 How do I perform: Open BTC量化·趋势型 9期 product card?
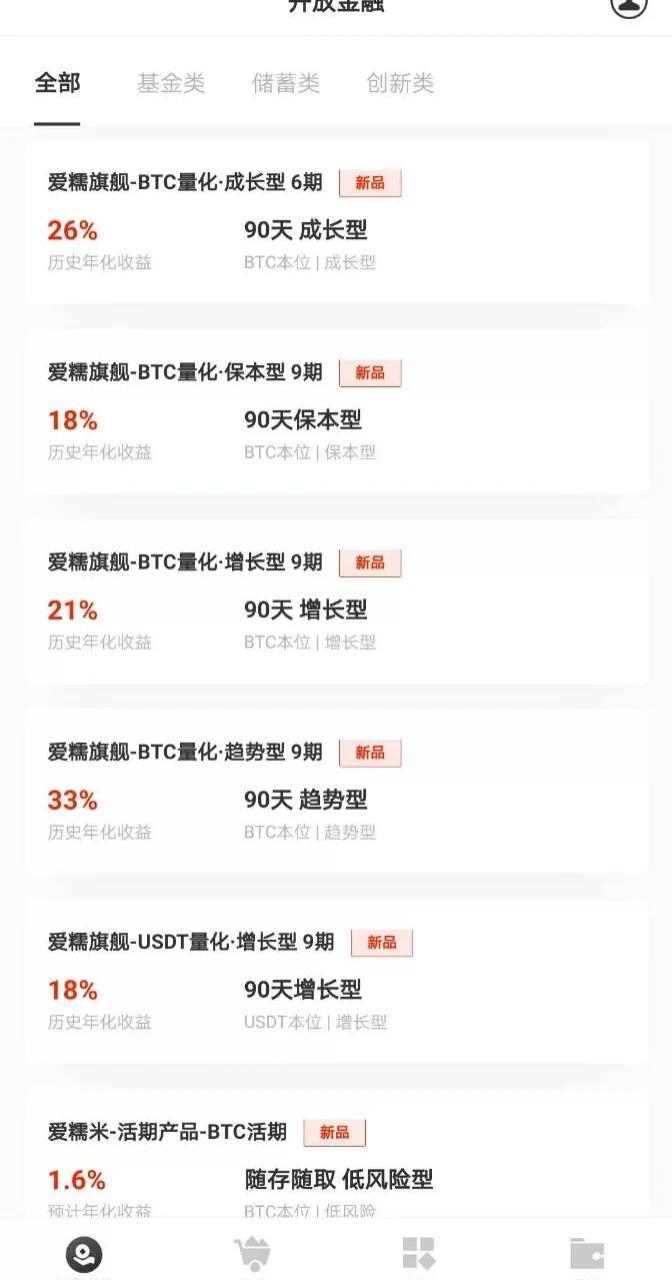click(x=336, y=792)
